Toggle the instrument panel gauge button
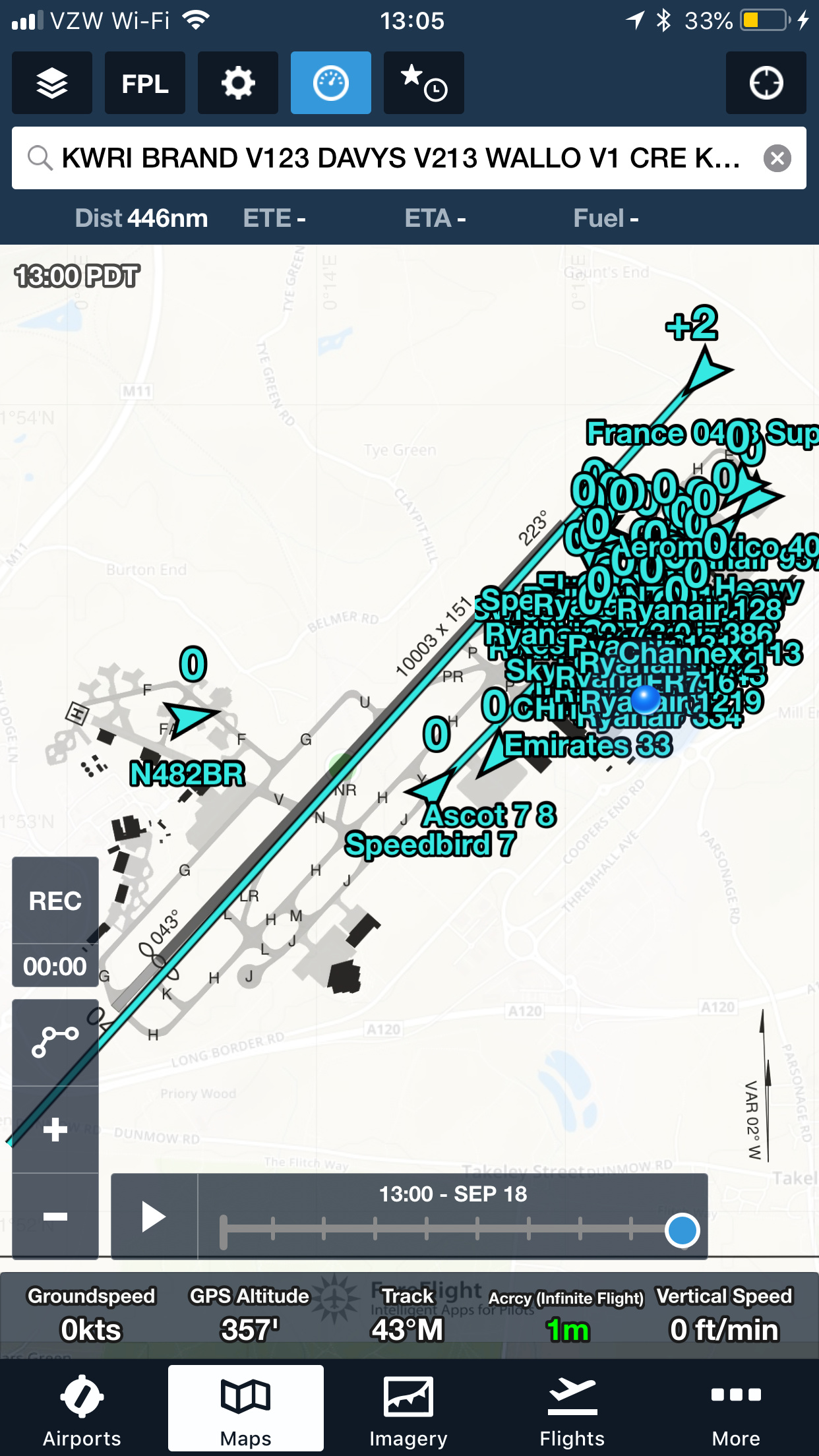Viewport: 819px width, 1456px height. (331, 83)
